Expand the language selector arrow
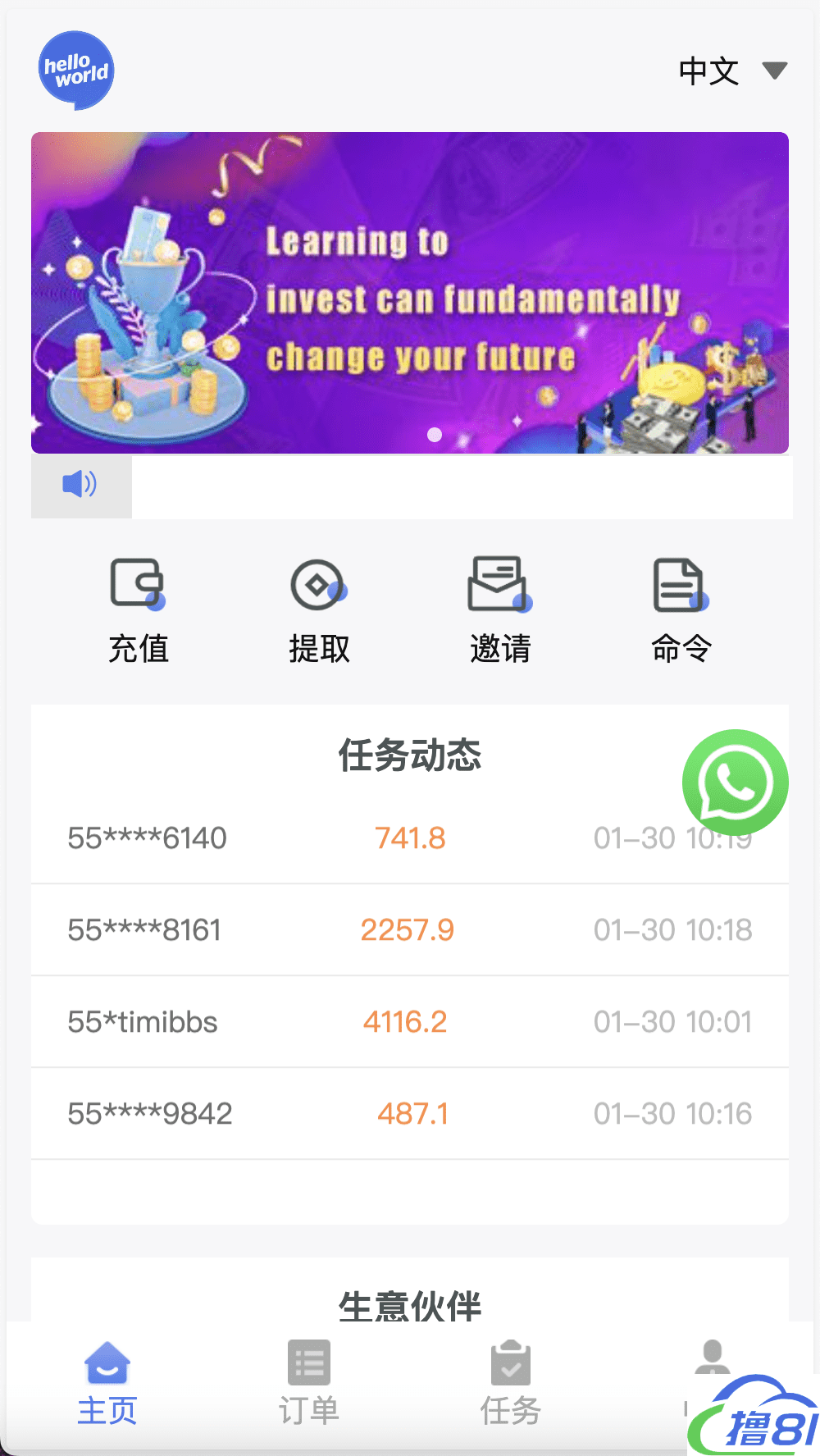The width and height of the screenshot is (820, 1456). [774, 72]
